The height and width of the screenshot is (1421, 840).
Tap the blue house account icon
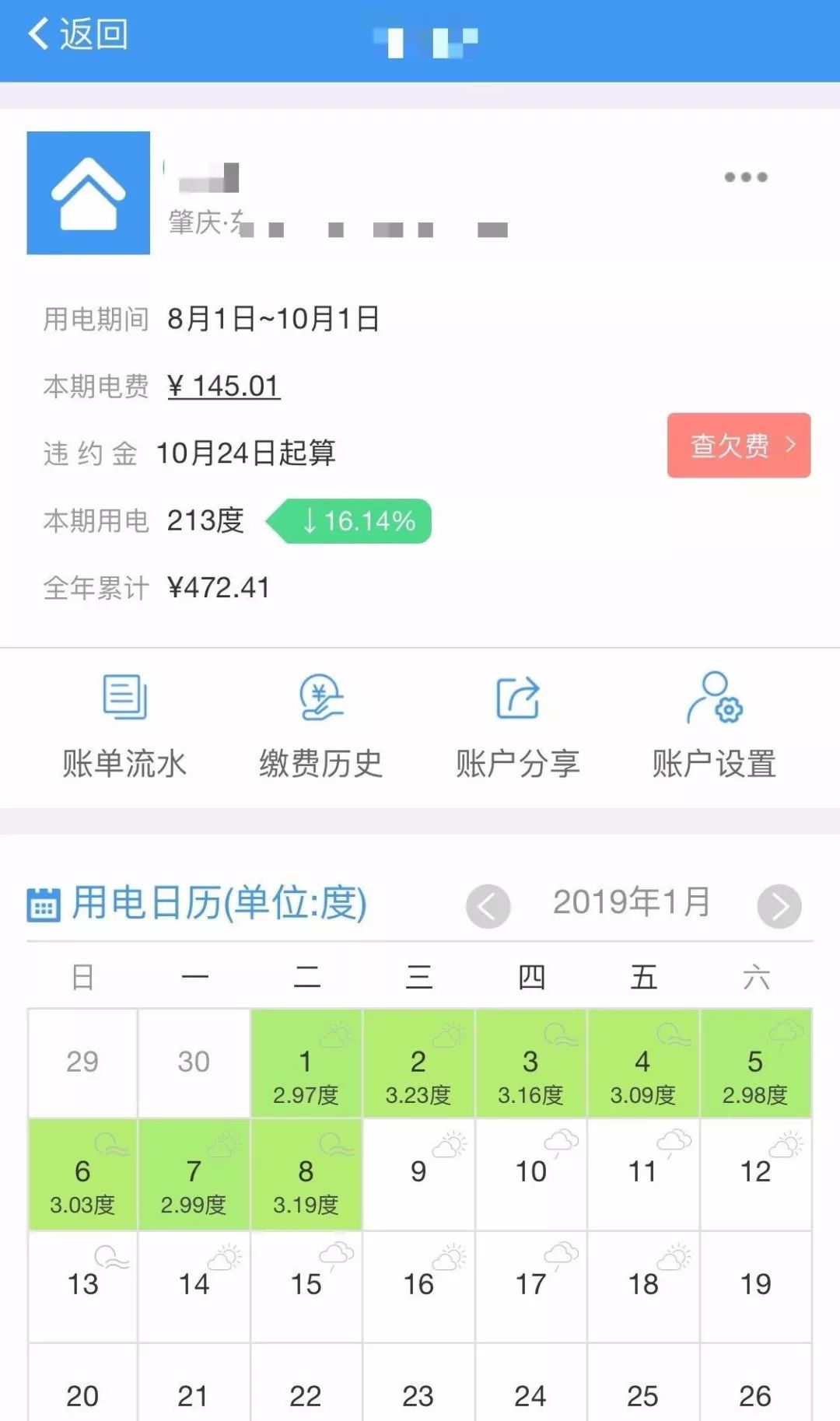click(89, 193)
